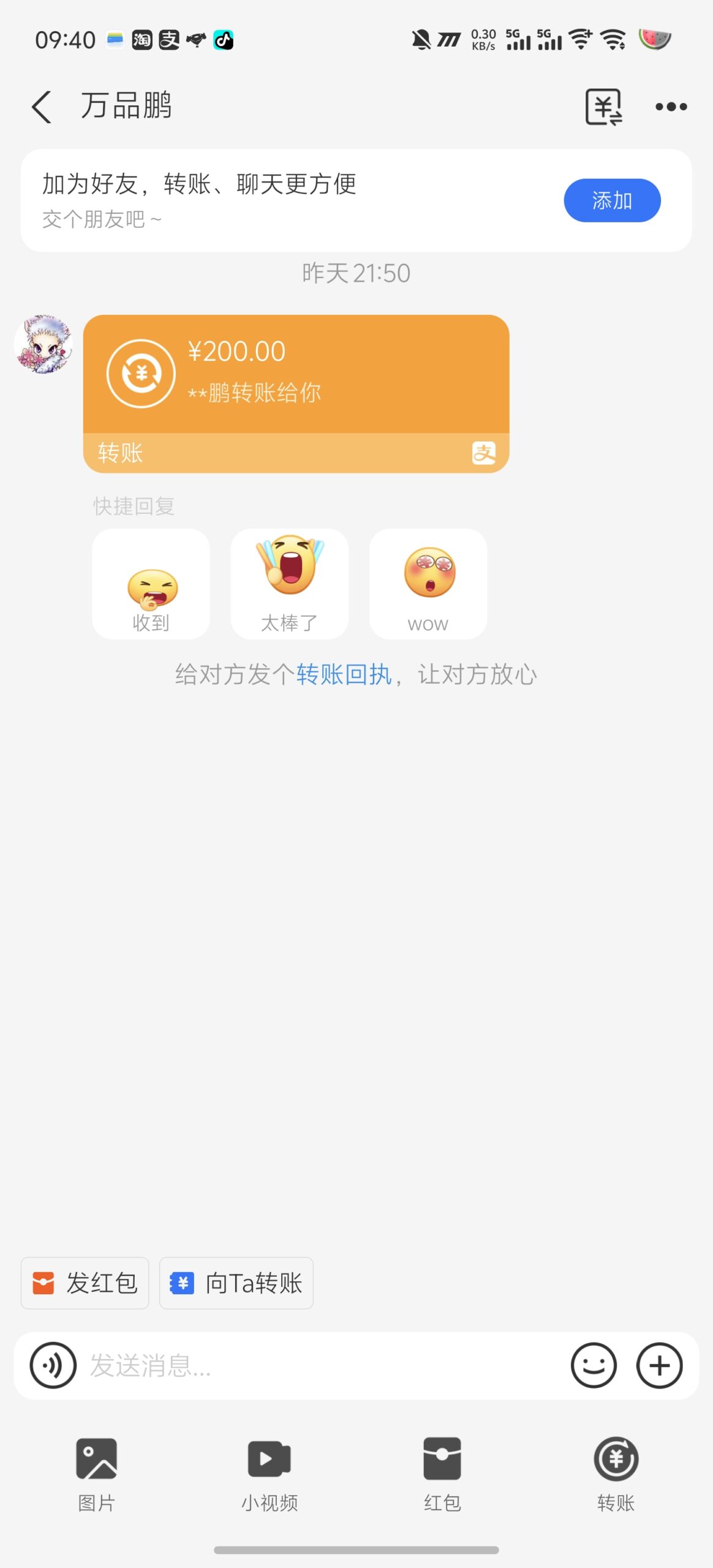Tap the Alipay logo on the transfer card
The width and height of the screenshot is (713, 1568).
pos(483,454)
